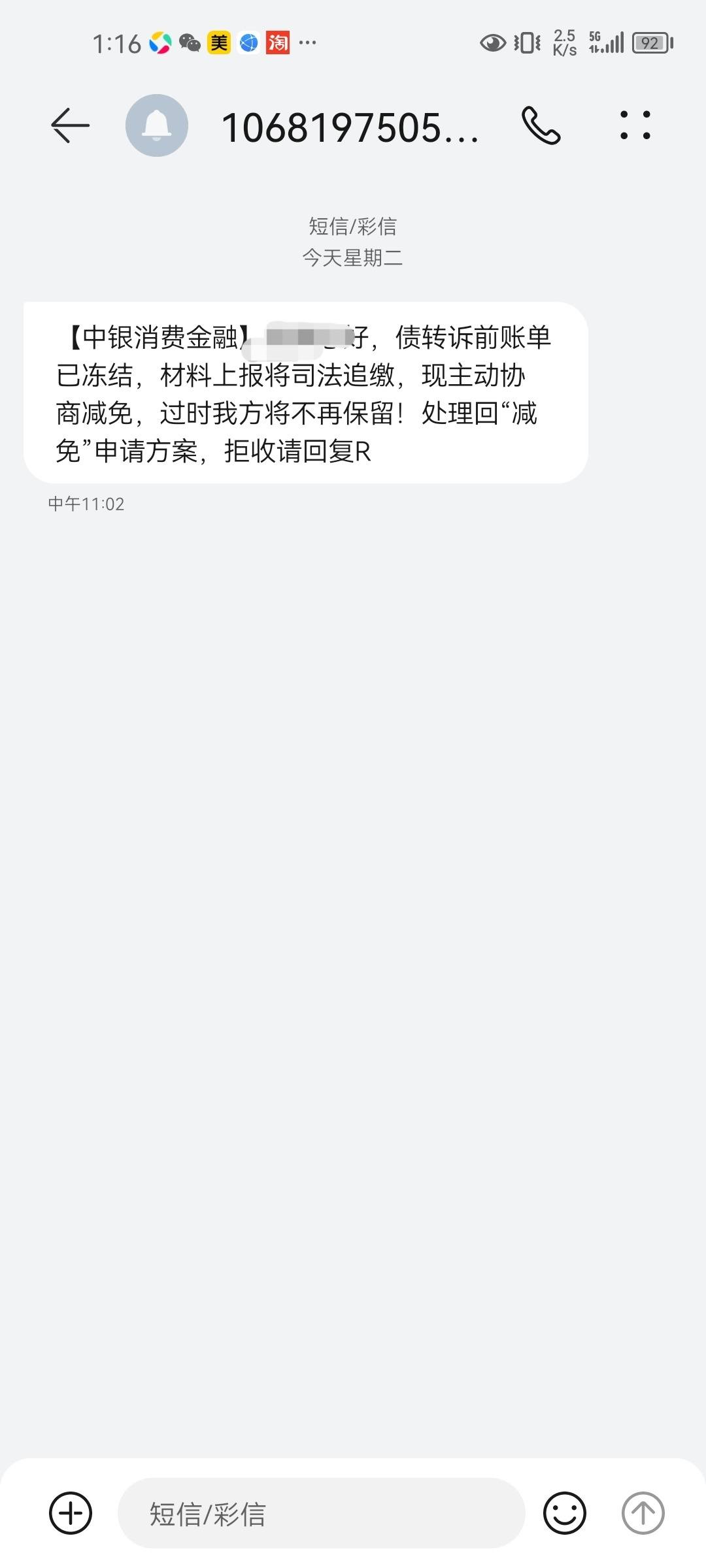The height and width of the screenshot is (1568, 706).
Task: Tap the send arrow button
Action: pyautogui.click(x=643, y=1513)
